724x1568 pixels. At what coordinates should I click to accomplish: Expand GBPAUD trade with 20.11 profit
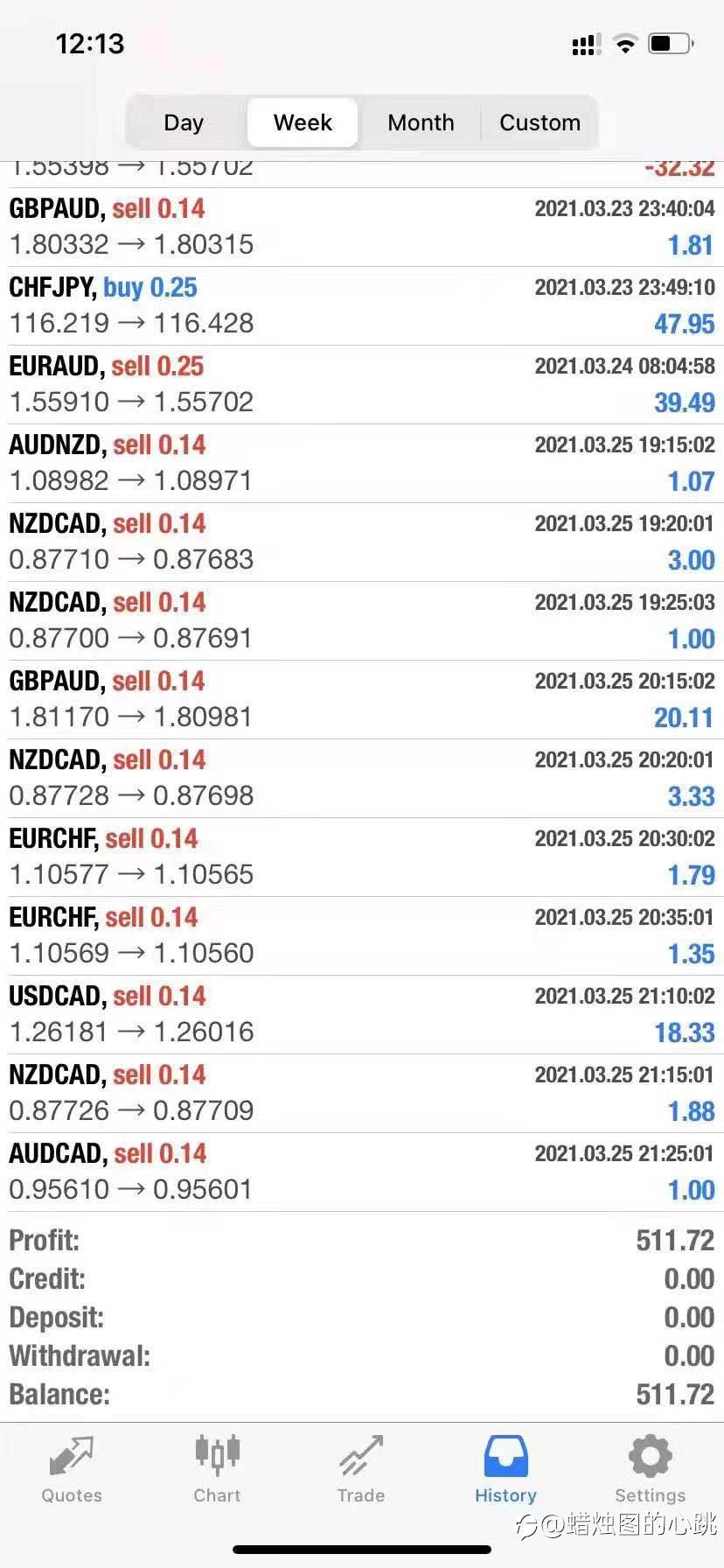tap(362, 700)
